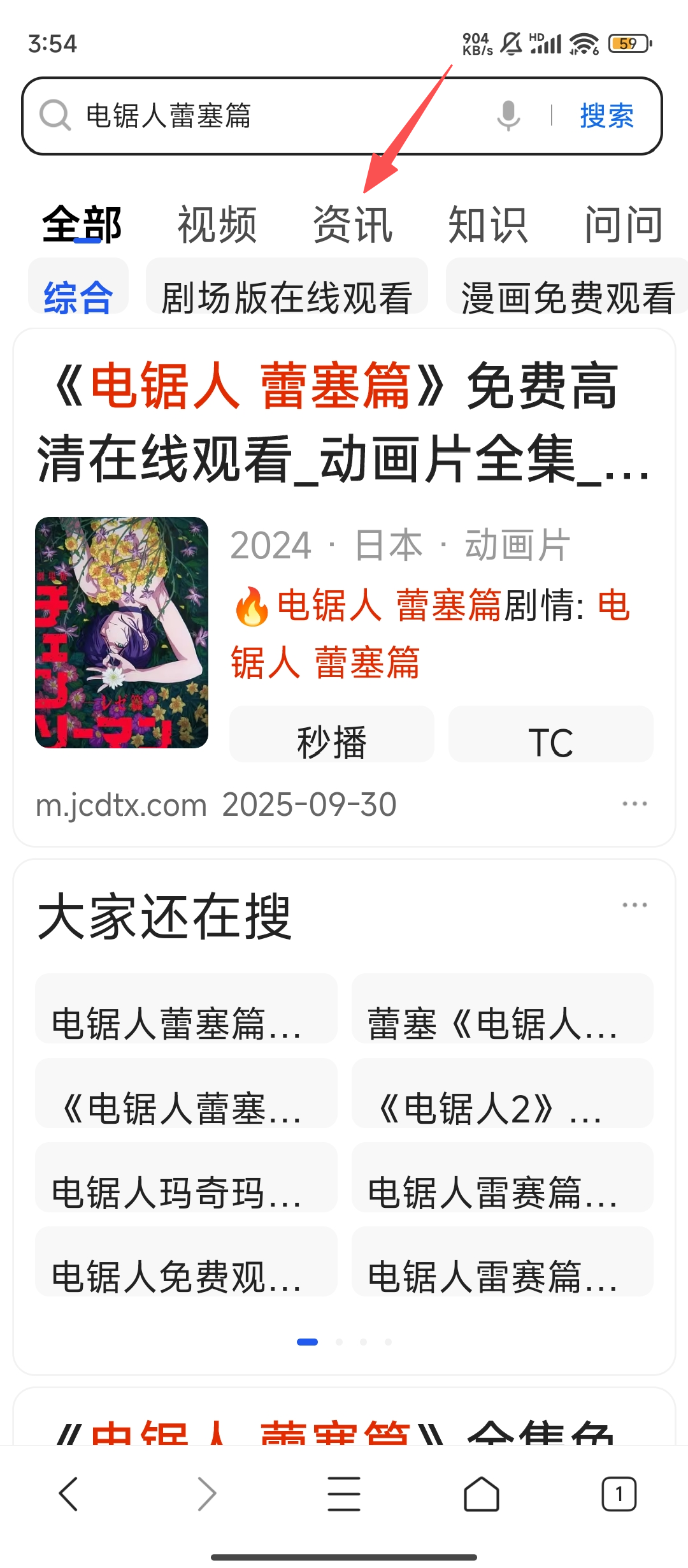Open the 免费高清在线观看 result title
This screenshot has width=688, height=1568.
coord(344,422)
